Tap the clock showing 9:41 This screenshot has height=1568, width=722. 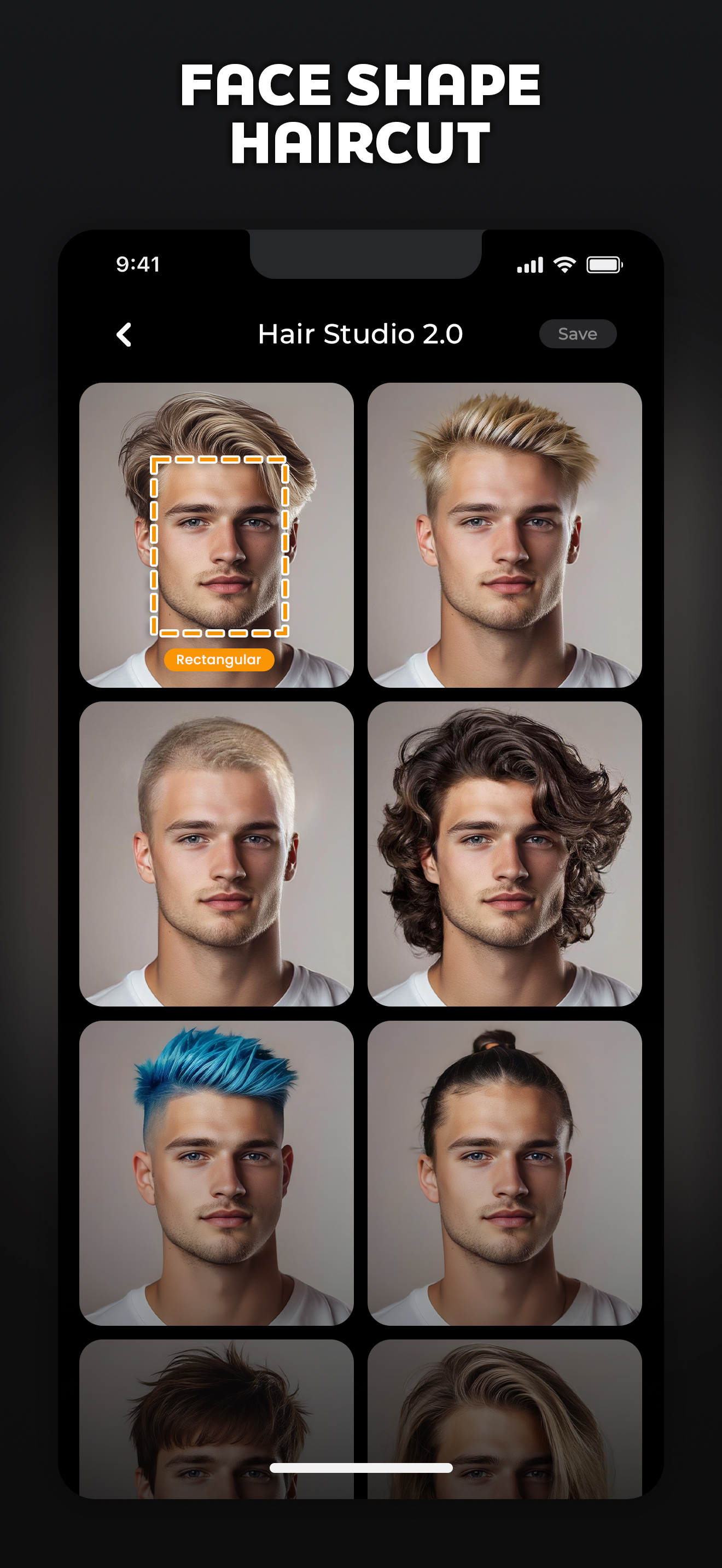coord(137,264)
